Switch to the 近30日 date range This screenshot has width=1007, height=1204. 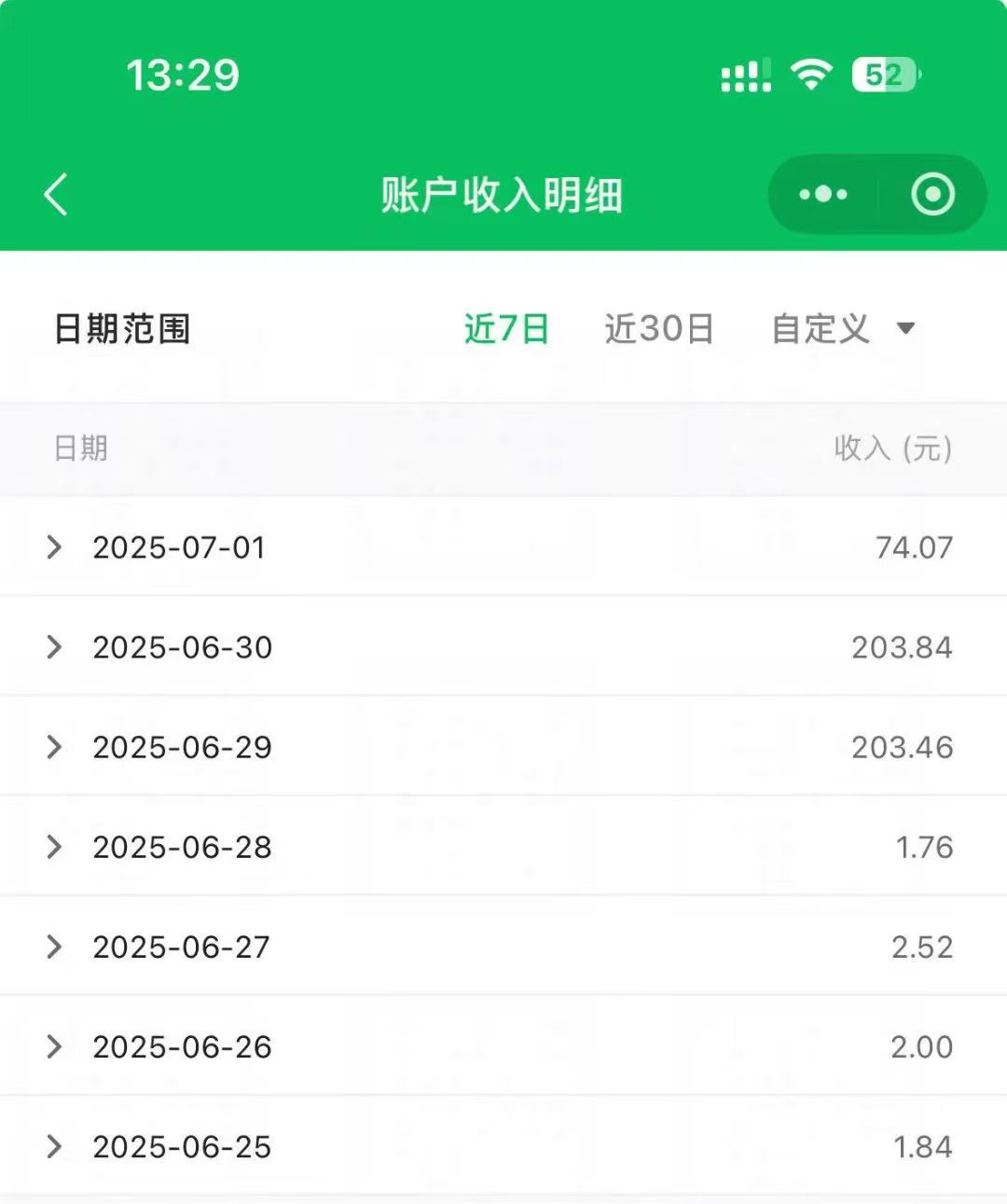point(658,329)
